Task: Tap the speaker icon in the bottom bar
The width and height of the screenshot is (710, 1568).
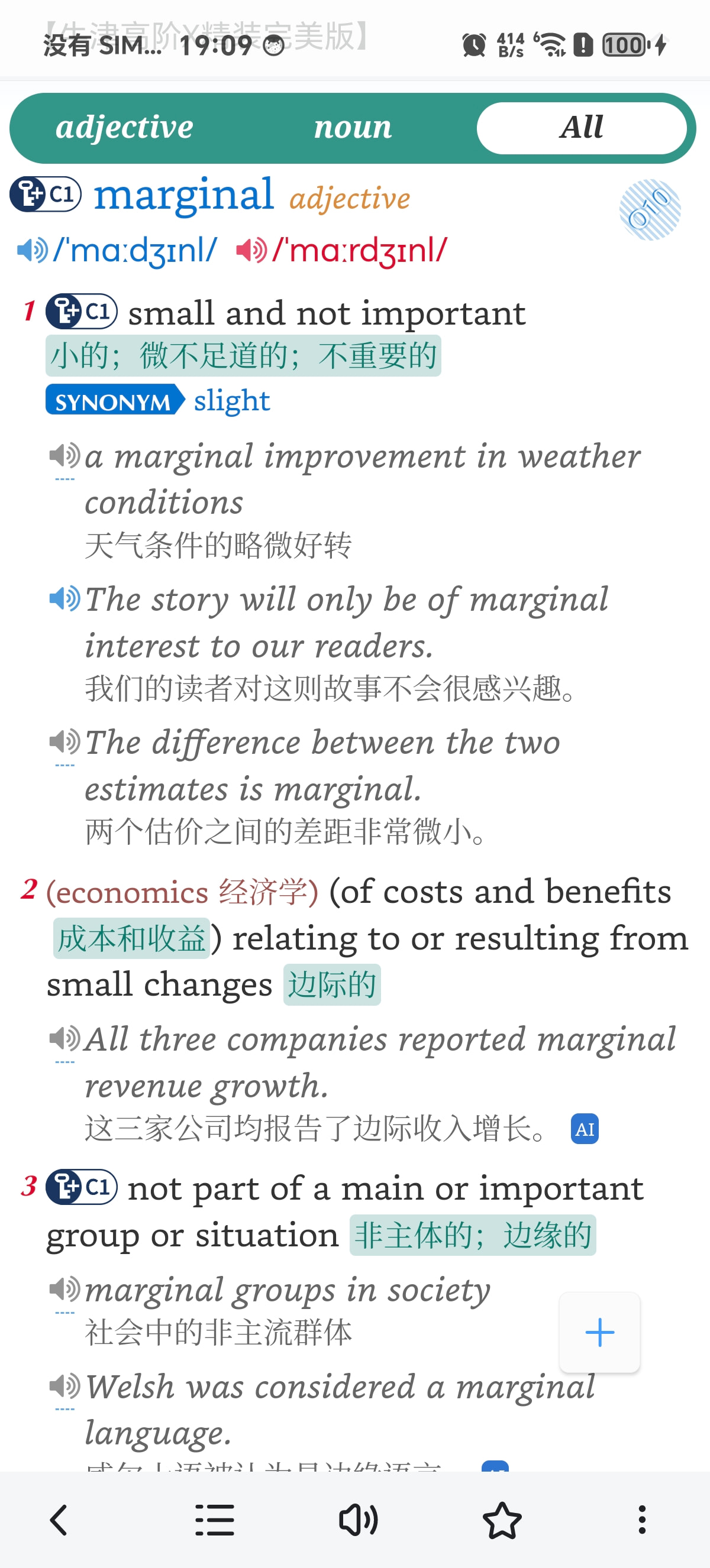Action: 358,1520
